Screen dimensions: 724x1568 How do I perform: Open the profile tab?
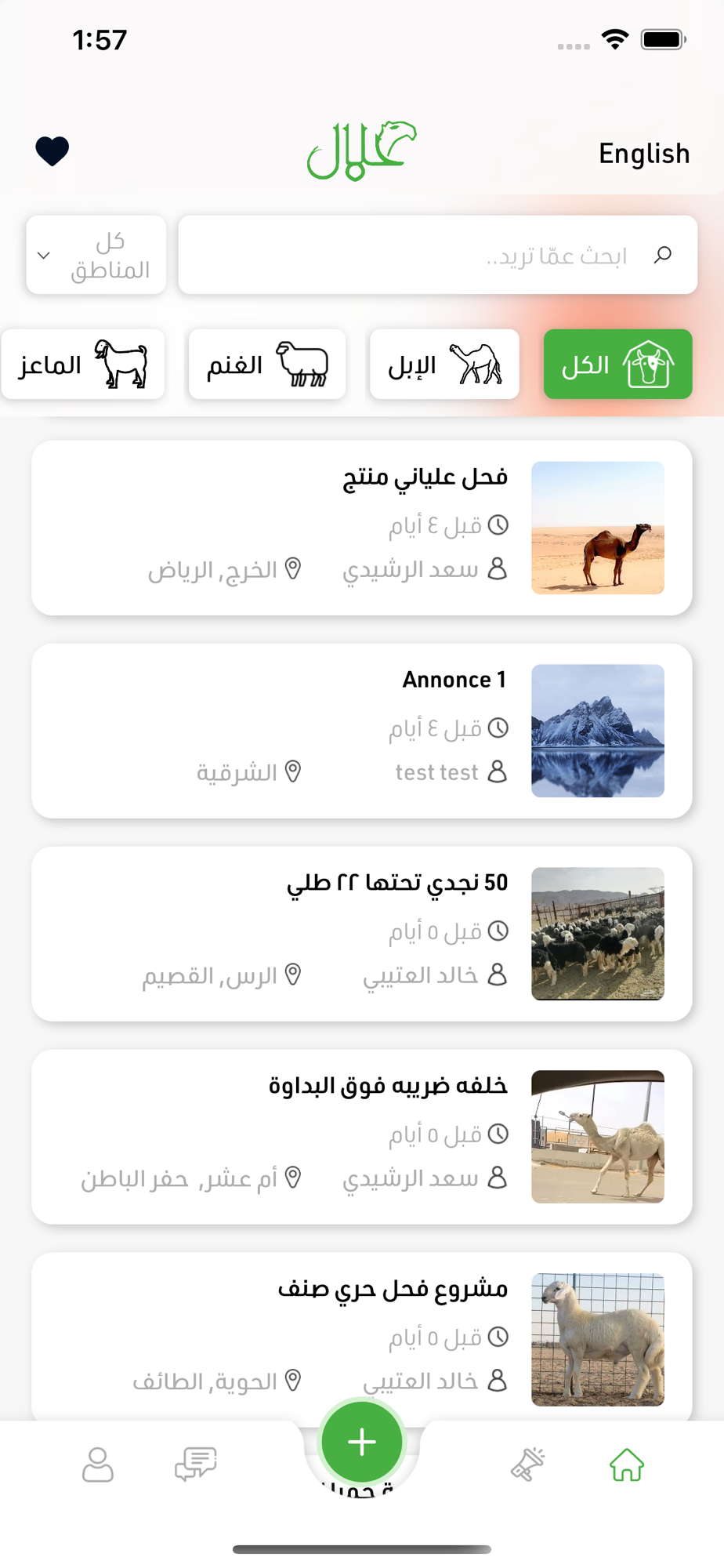point(98,1465)
